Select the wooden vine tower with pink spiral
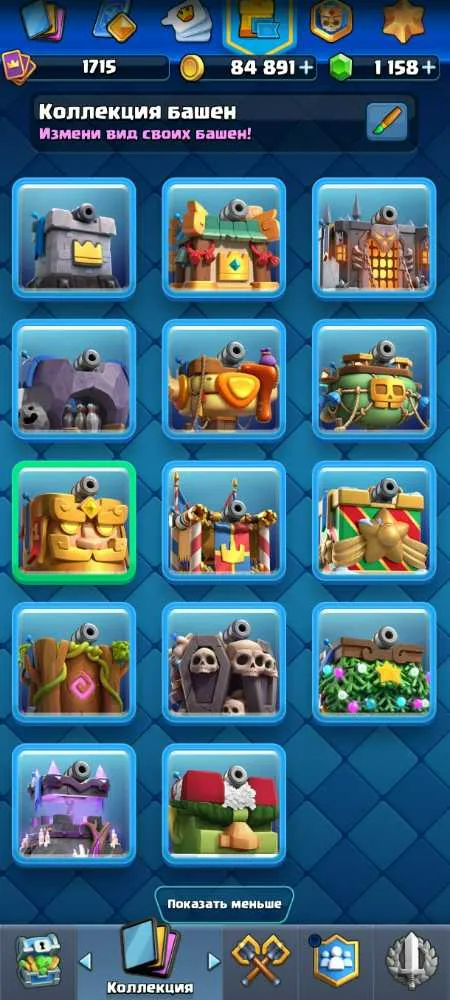 click(74, 663)
